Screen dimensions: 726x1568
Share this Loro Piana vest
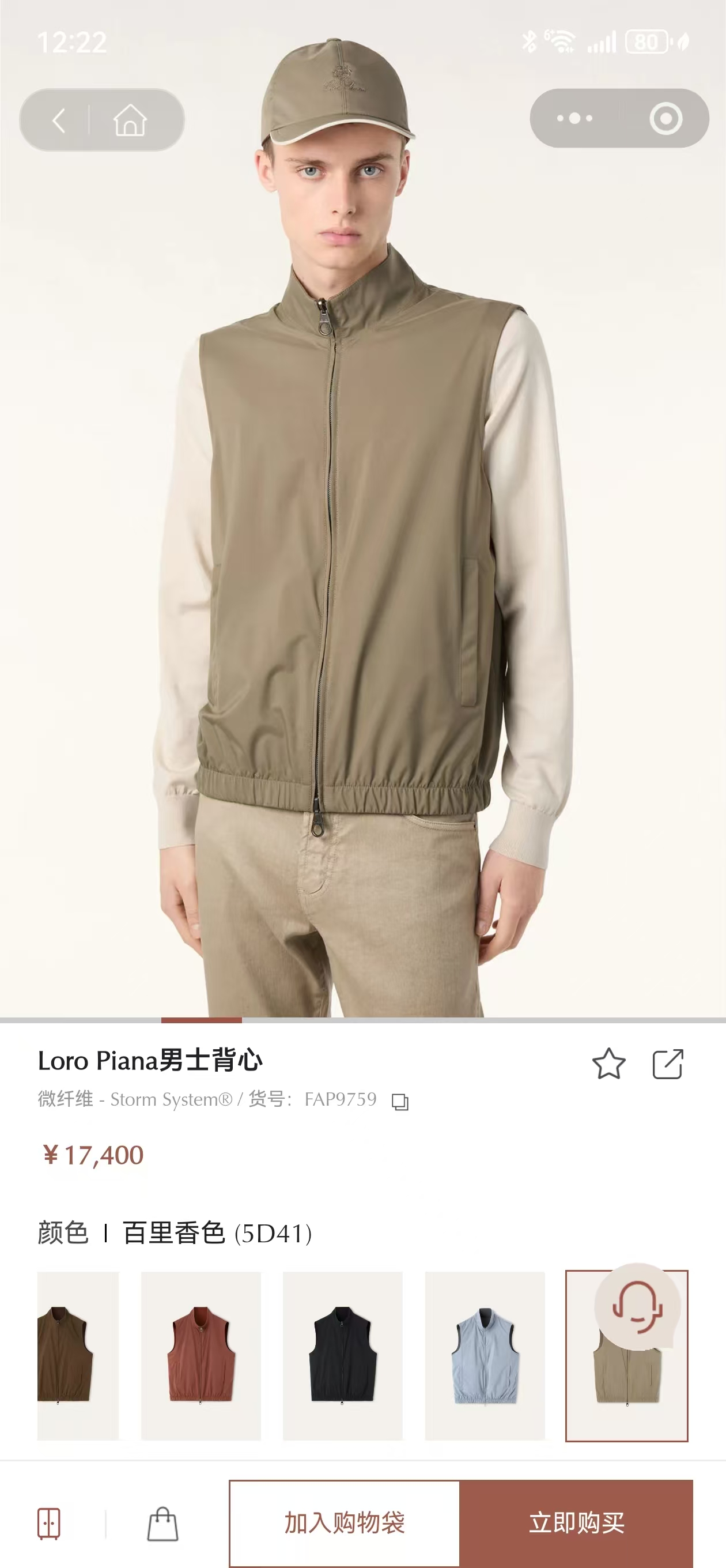pos(668,1064)
